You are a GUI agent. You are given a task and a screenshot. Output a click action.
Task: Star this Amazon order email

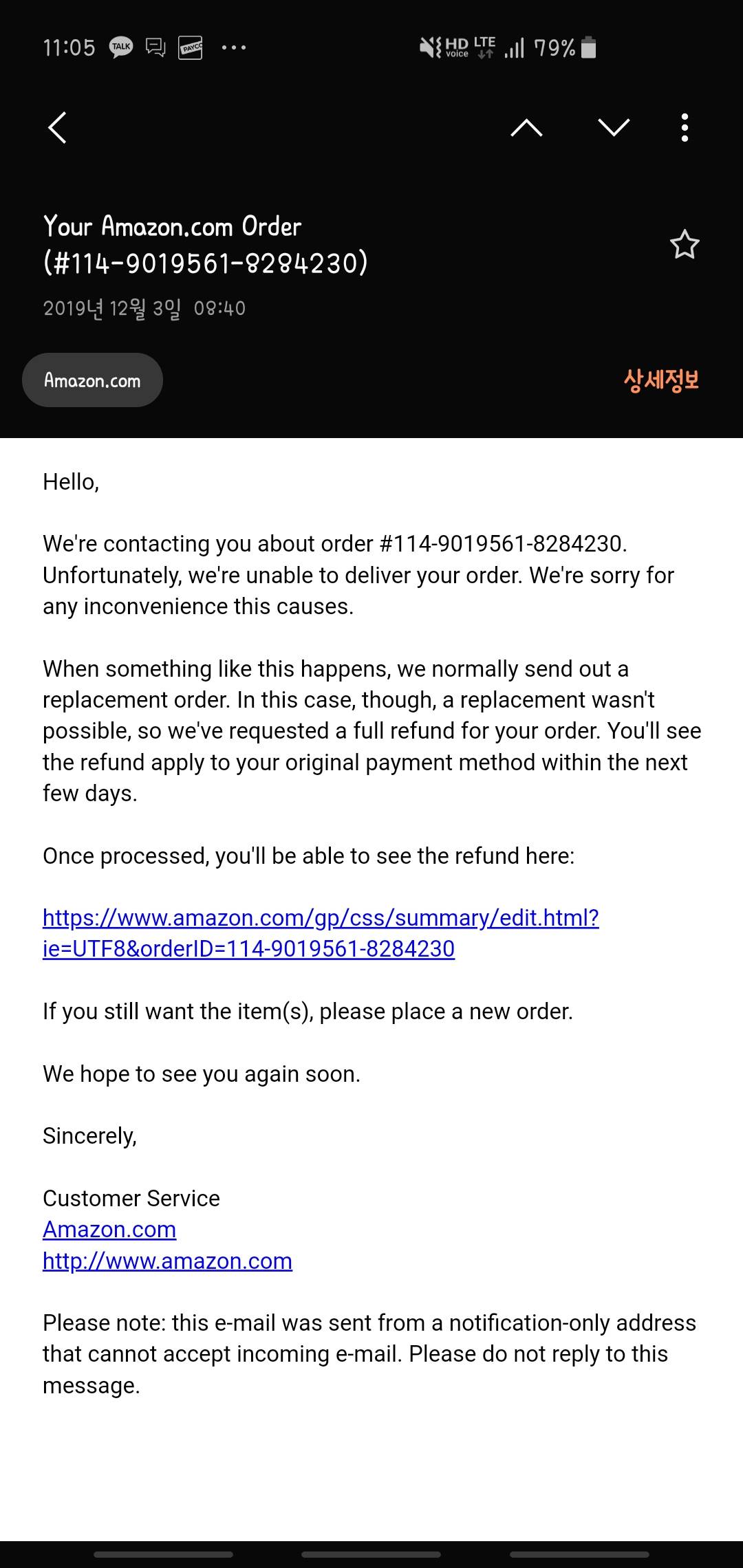coord(684,245)
